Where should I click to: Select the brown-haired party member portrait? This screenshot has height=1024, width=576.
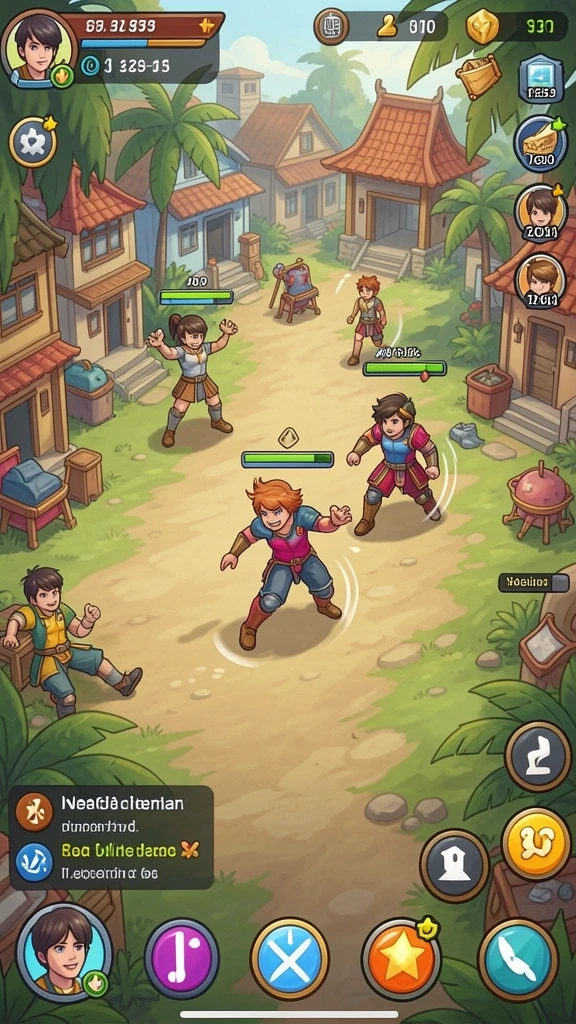(x=540, y=281)
